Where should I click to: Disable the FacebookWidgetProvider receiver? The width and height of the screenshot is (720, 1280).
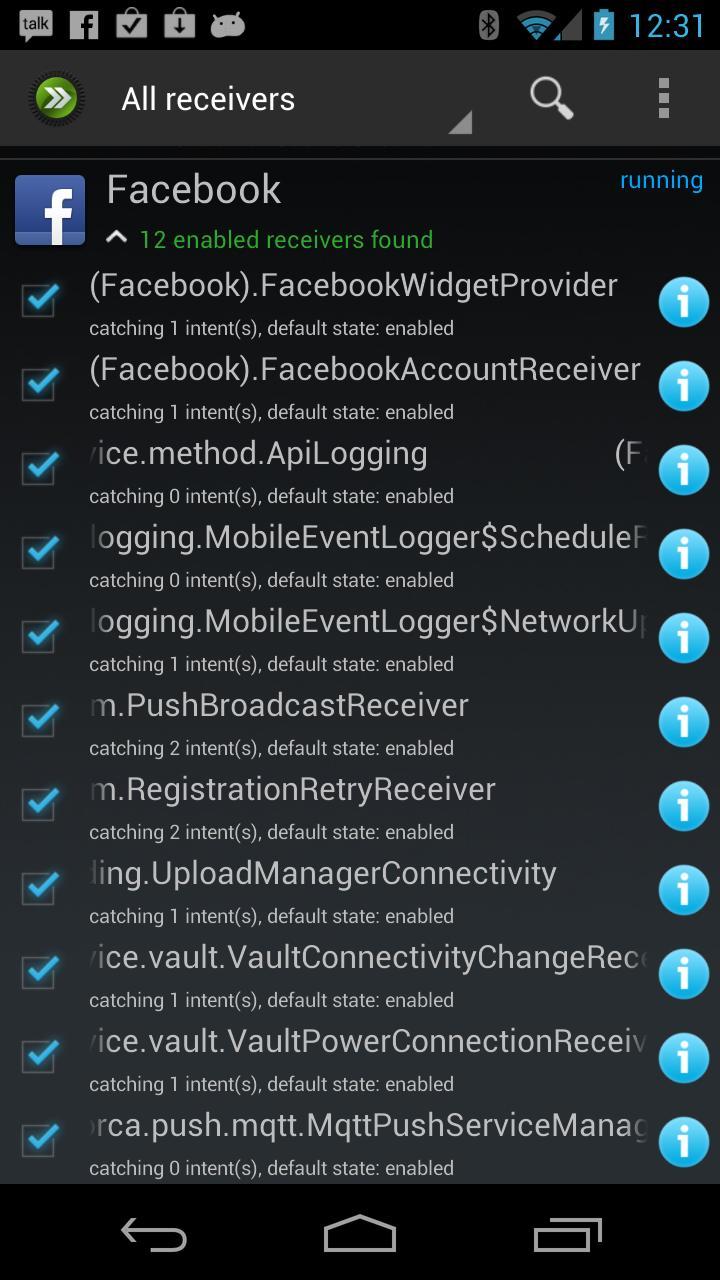pyautogui.click(x=38, y=299)
